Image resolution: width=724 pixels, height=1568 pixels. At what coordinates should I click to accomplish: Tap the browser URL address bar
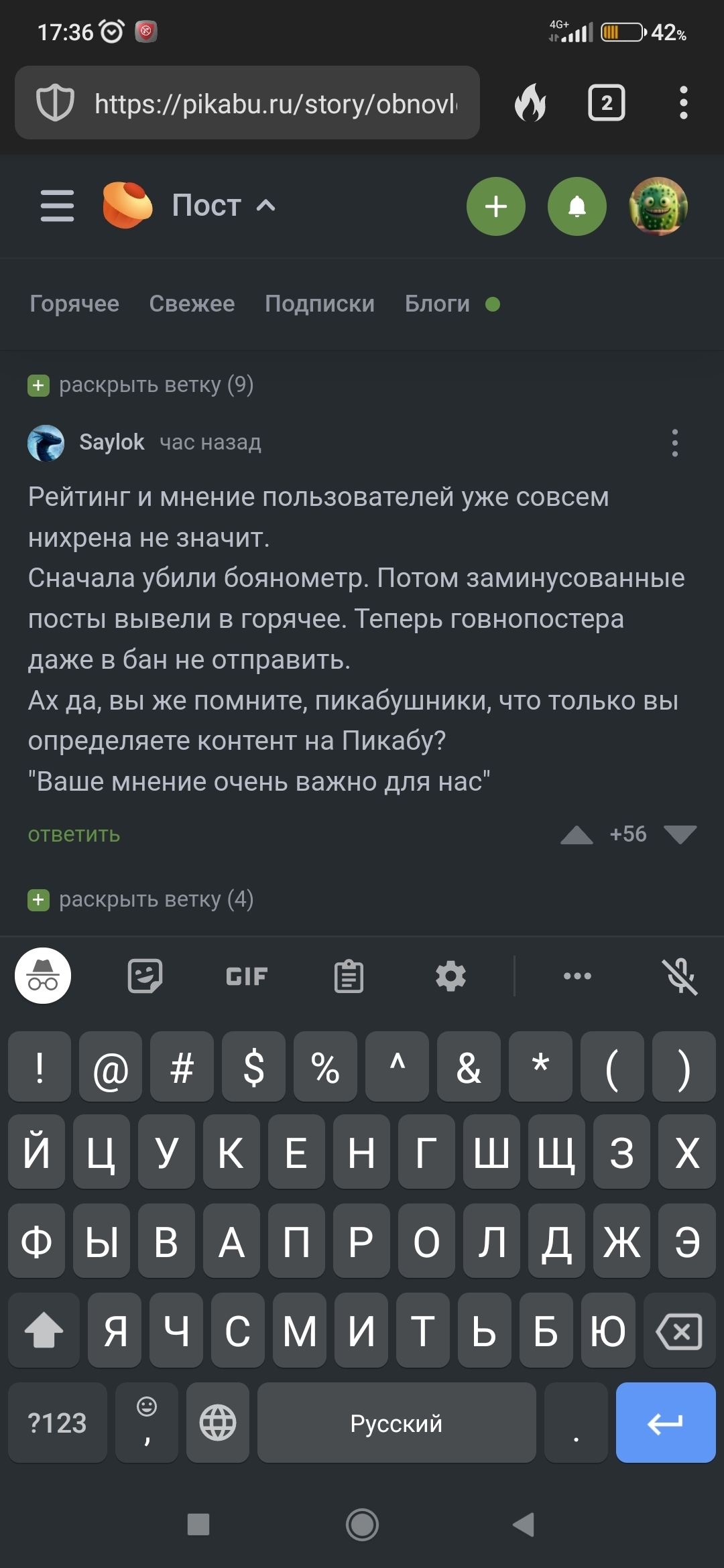pyautogui.click(x=275, y=104)
